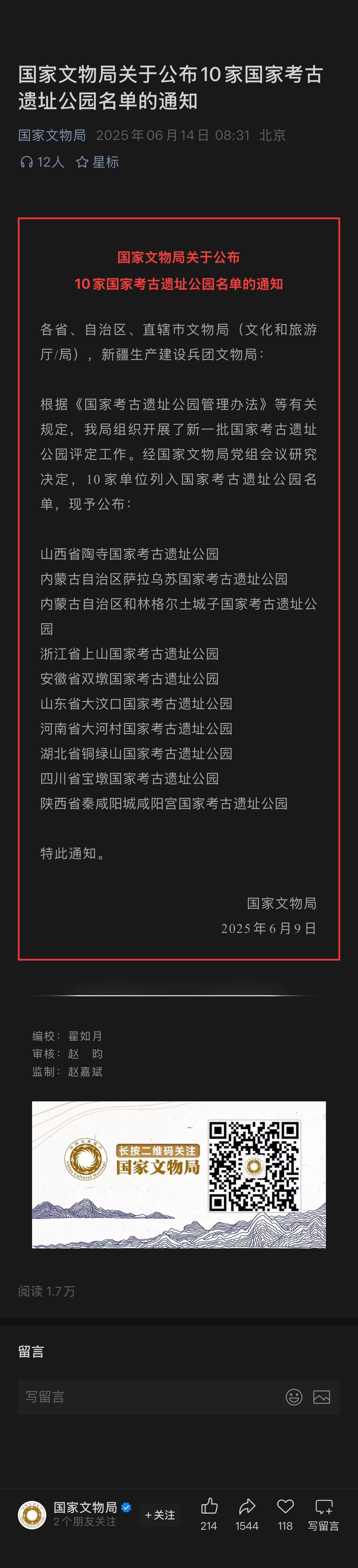Open the QR code follow banner image
358x1568 pixels.
pyautogui.click(x=178, y=1175)
